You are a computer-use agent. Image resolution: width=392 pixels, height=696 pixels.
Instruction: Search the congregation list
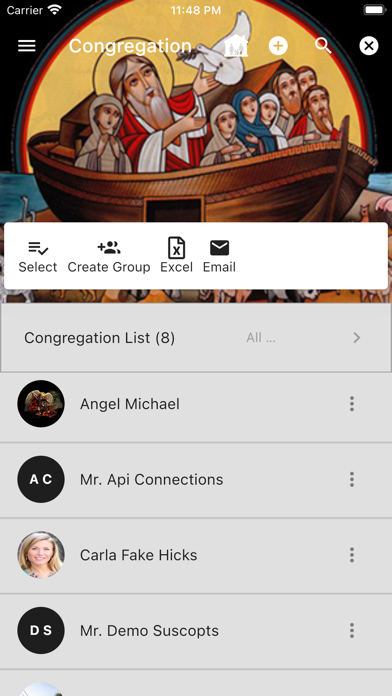[323, 46]
